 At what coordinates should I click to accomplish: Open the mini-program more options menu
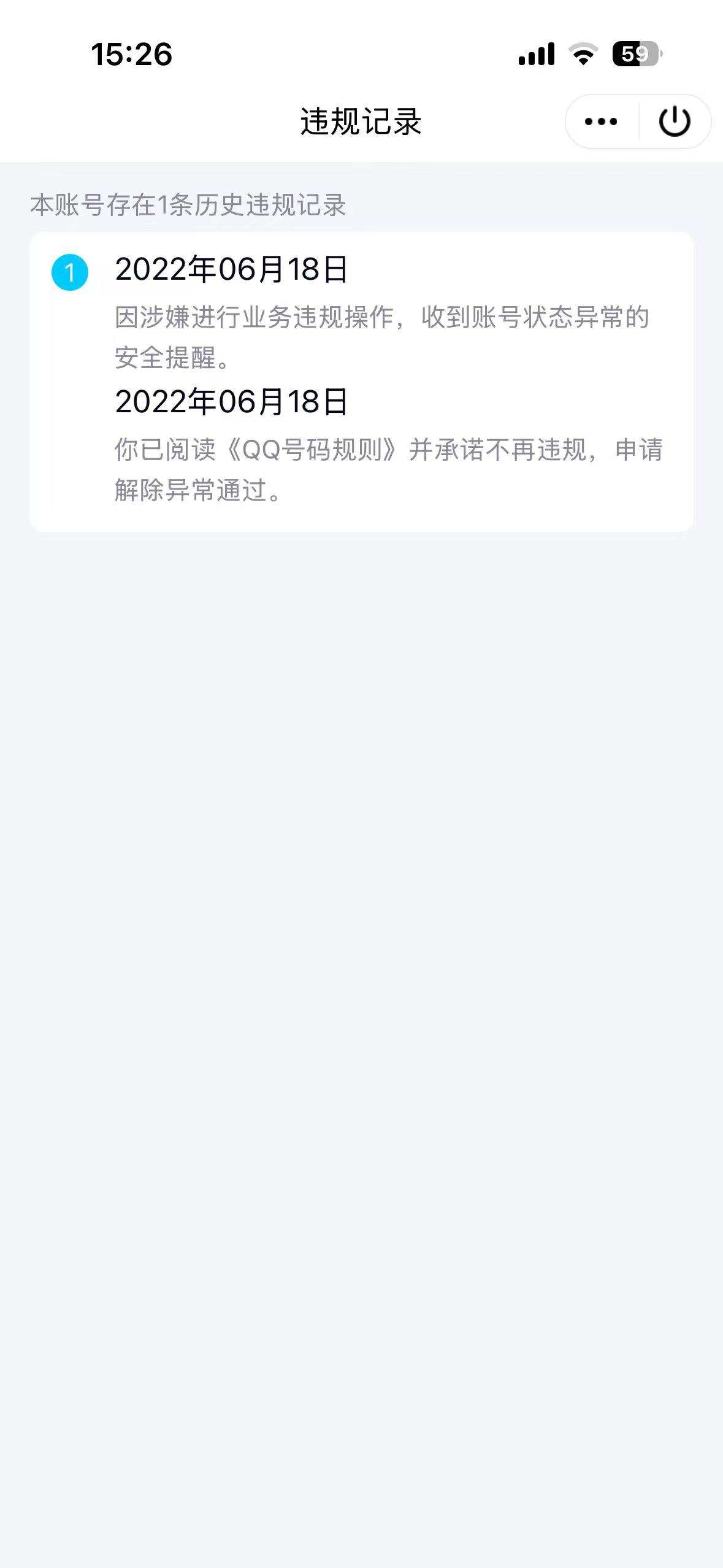pyautogui.click(x=600, y=121)
